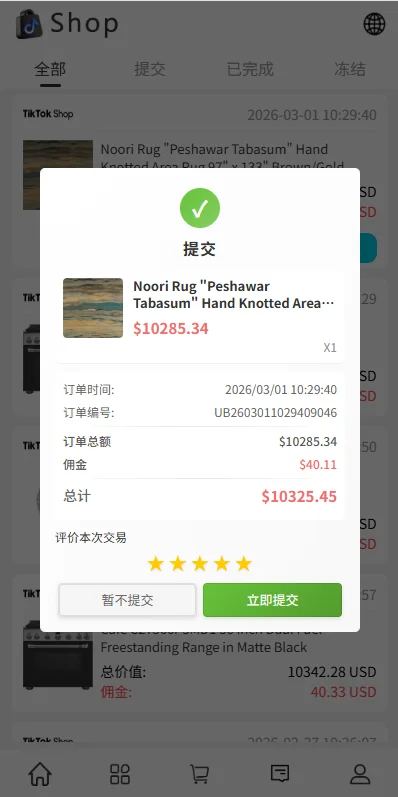Switch to the 全部 tab
This screenshot has width=398, height=797.
pos(50,69)
